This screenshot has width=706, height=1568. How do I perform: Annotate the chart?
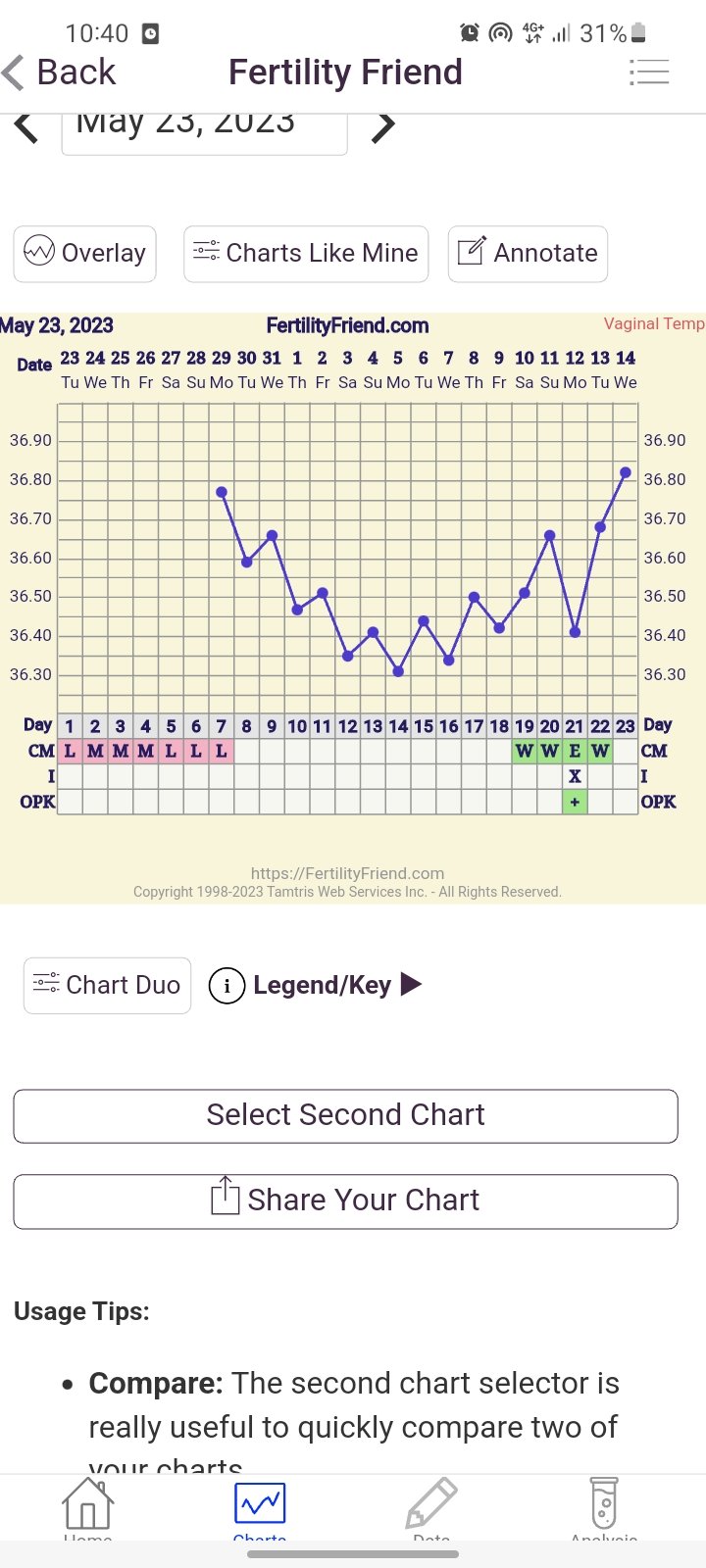[528, 254]
